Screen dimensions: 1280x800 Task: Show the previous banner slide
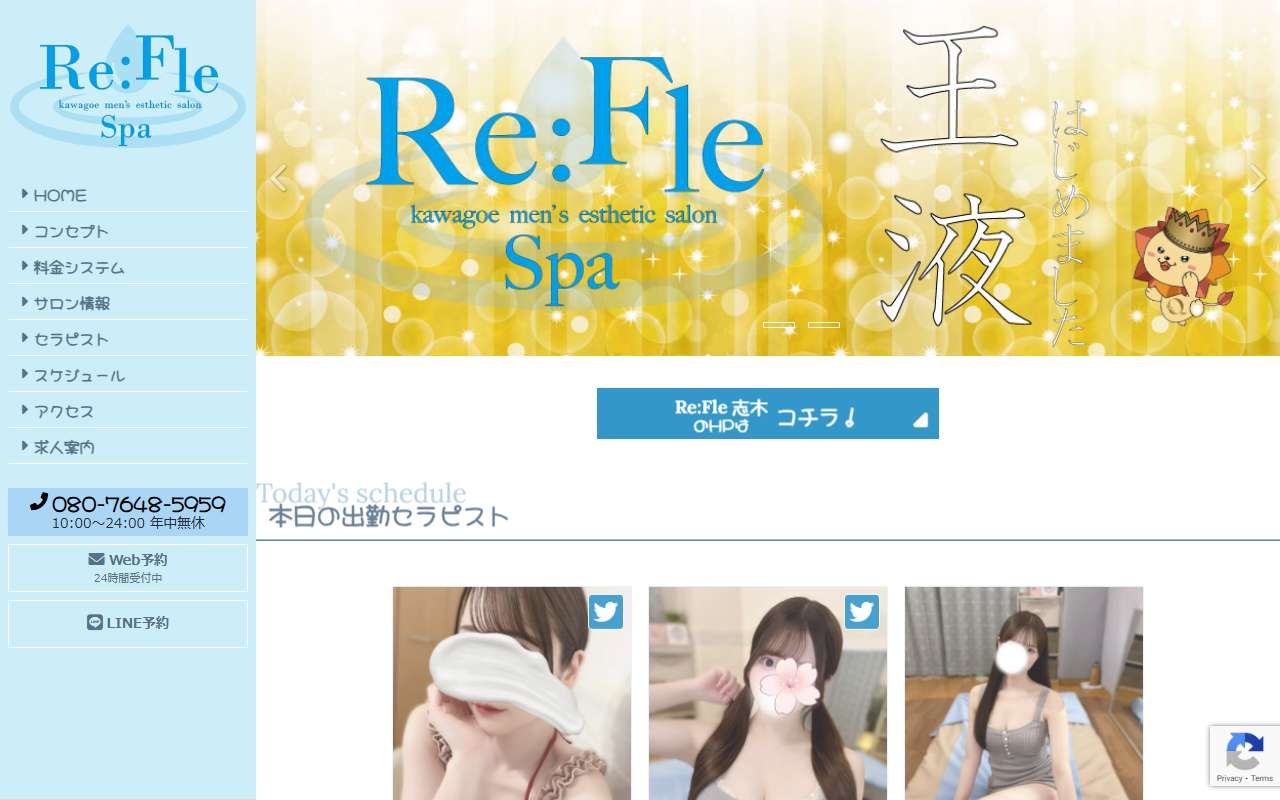click(279, 178)
